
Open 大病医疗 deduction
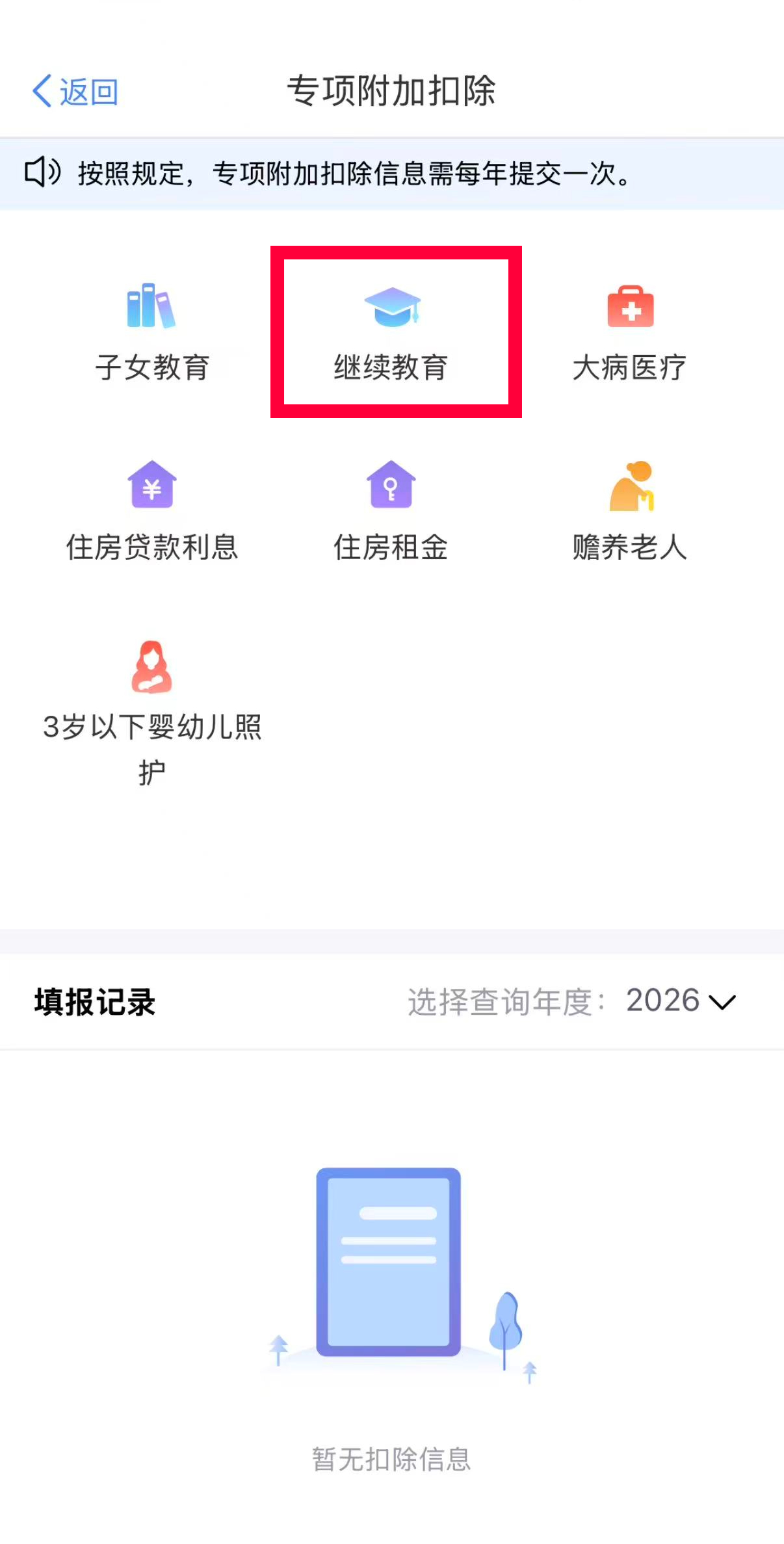pos(629,332)
